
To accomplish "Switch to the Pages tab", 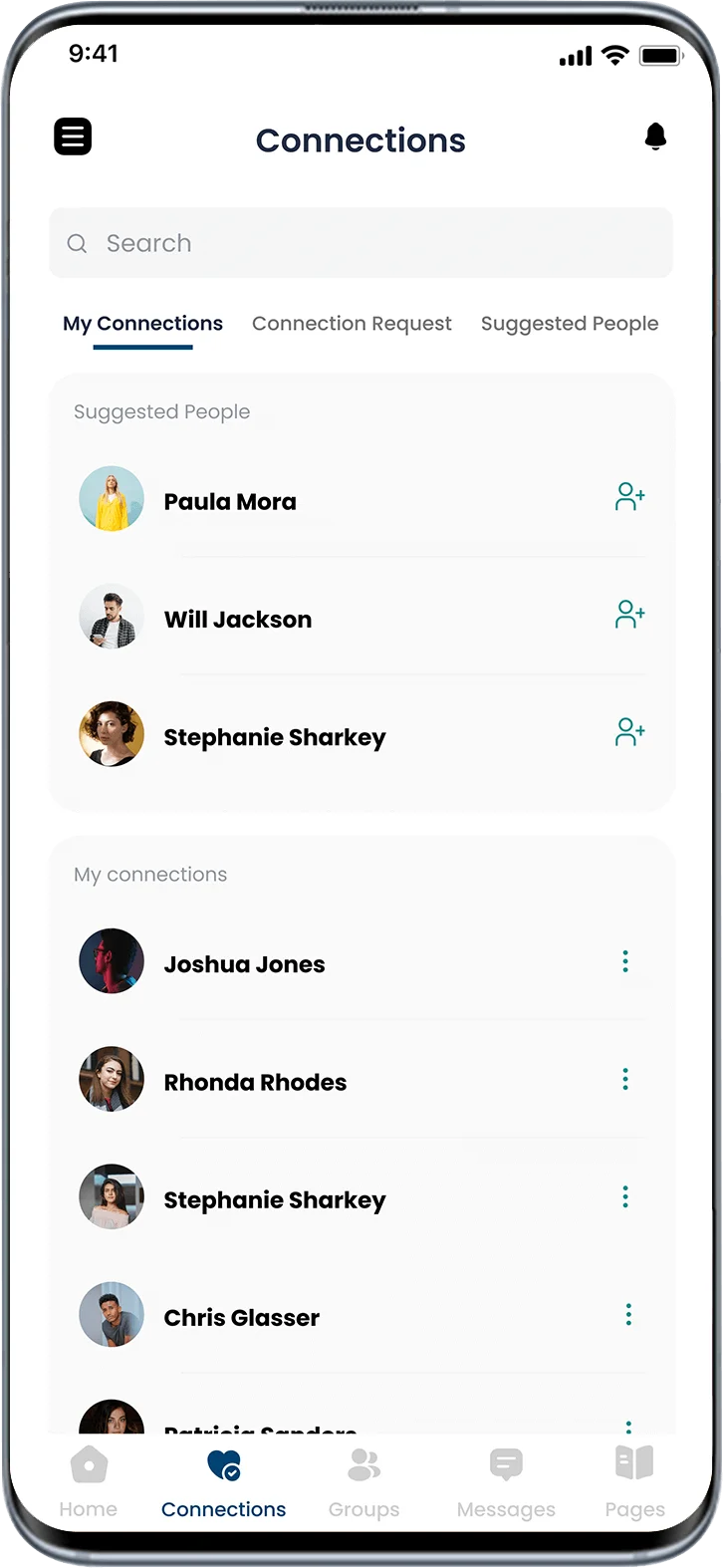I will [634, 1481].
